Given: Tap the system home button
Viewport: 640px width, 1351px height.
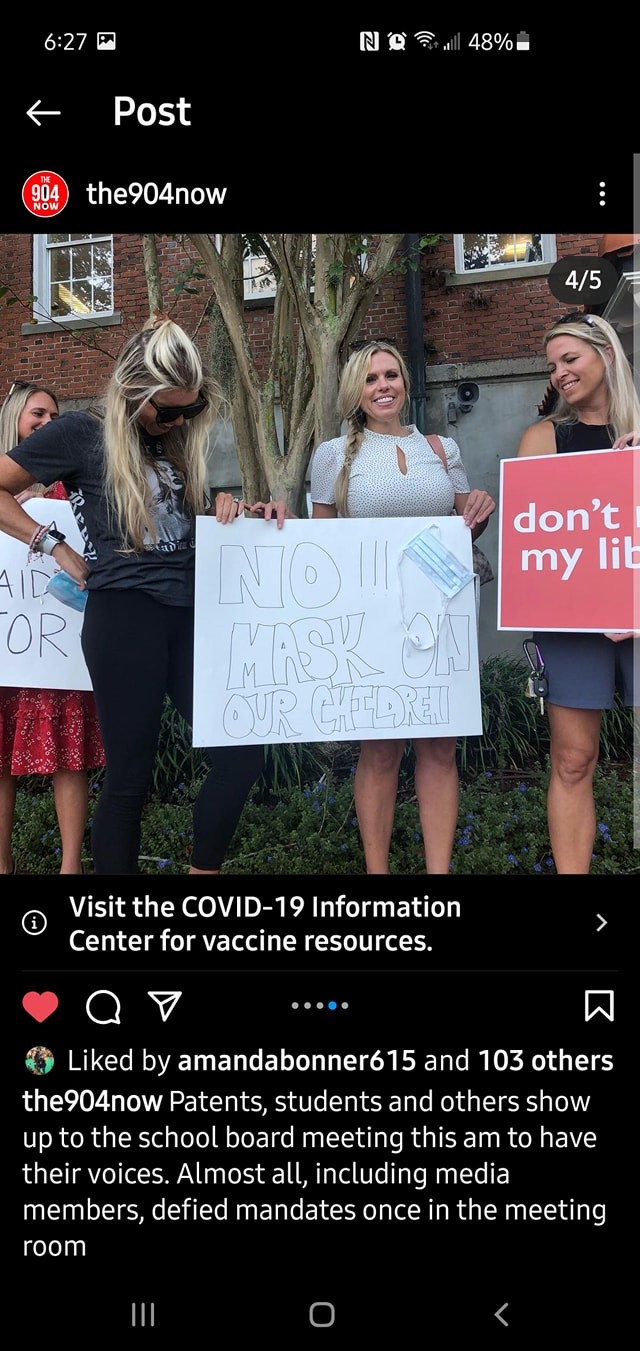Looking at the screenshot, I should pyautogui.click(x=321, y=1314).
